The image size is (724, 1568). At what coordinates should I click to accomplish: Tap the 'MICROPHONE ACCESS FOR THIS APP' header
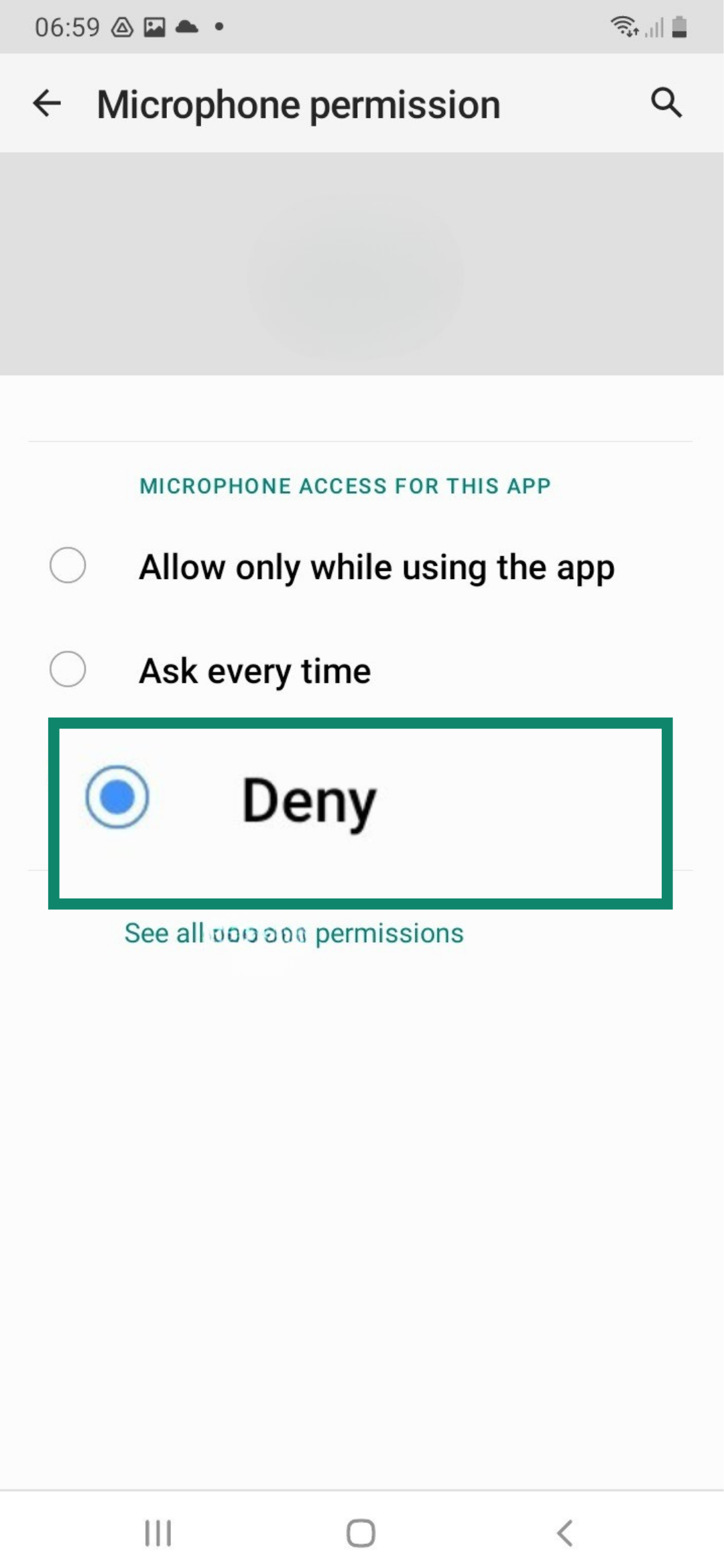pos(345,486)
